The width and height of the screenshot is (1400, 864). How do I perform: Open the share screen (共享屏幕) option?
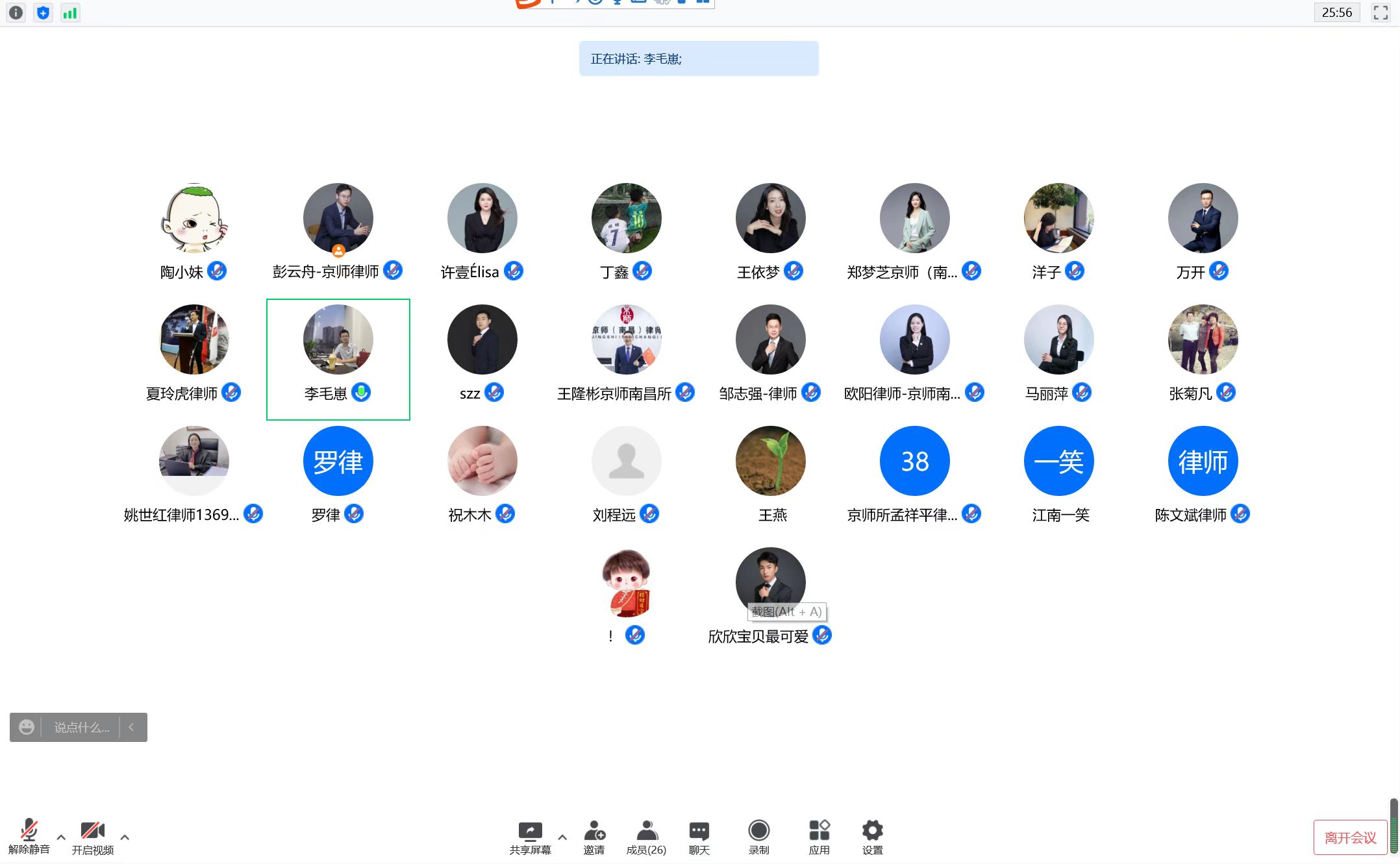click(x=530, y=836)
